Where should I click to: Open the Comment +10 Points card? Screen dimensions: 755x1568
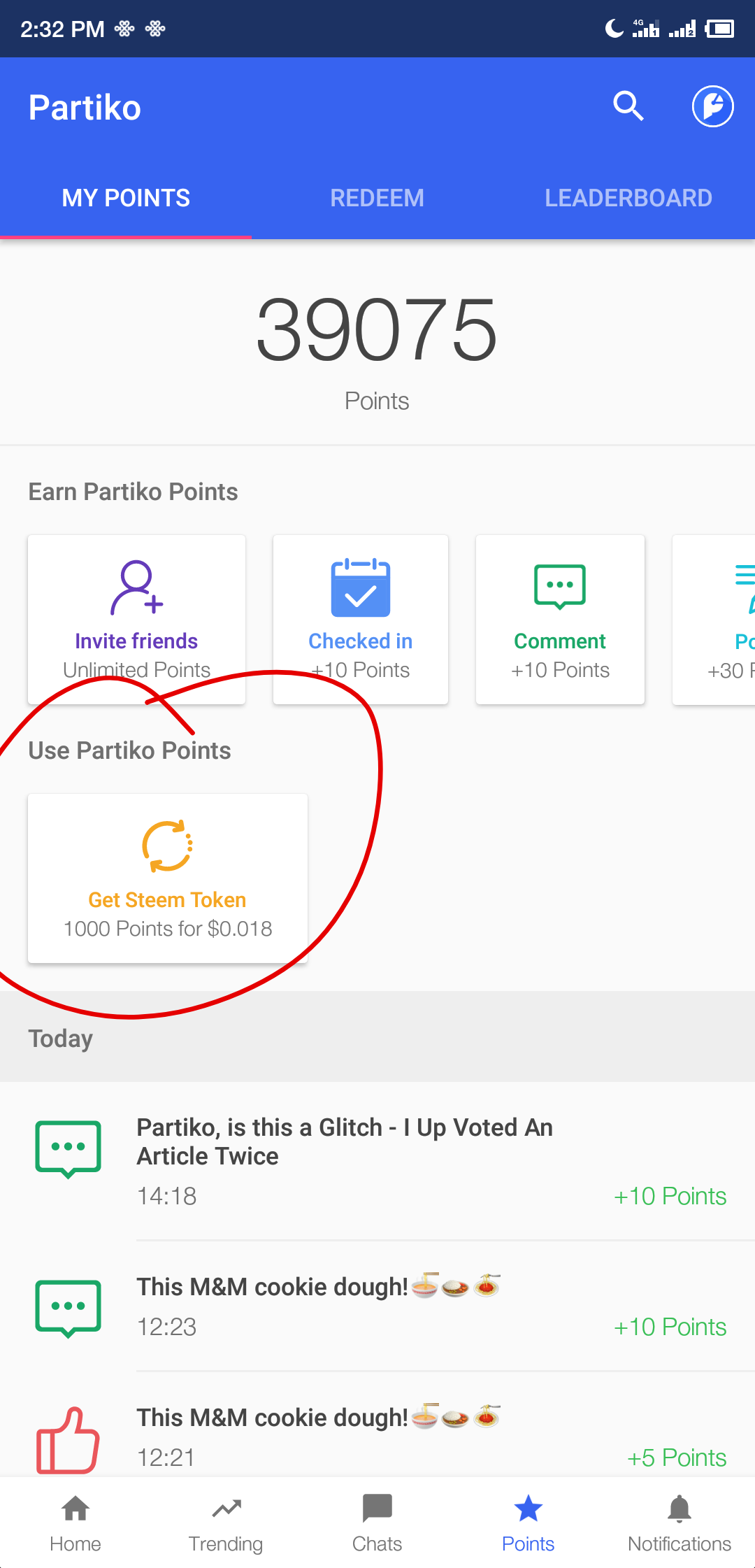click(560, 619)
